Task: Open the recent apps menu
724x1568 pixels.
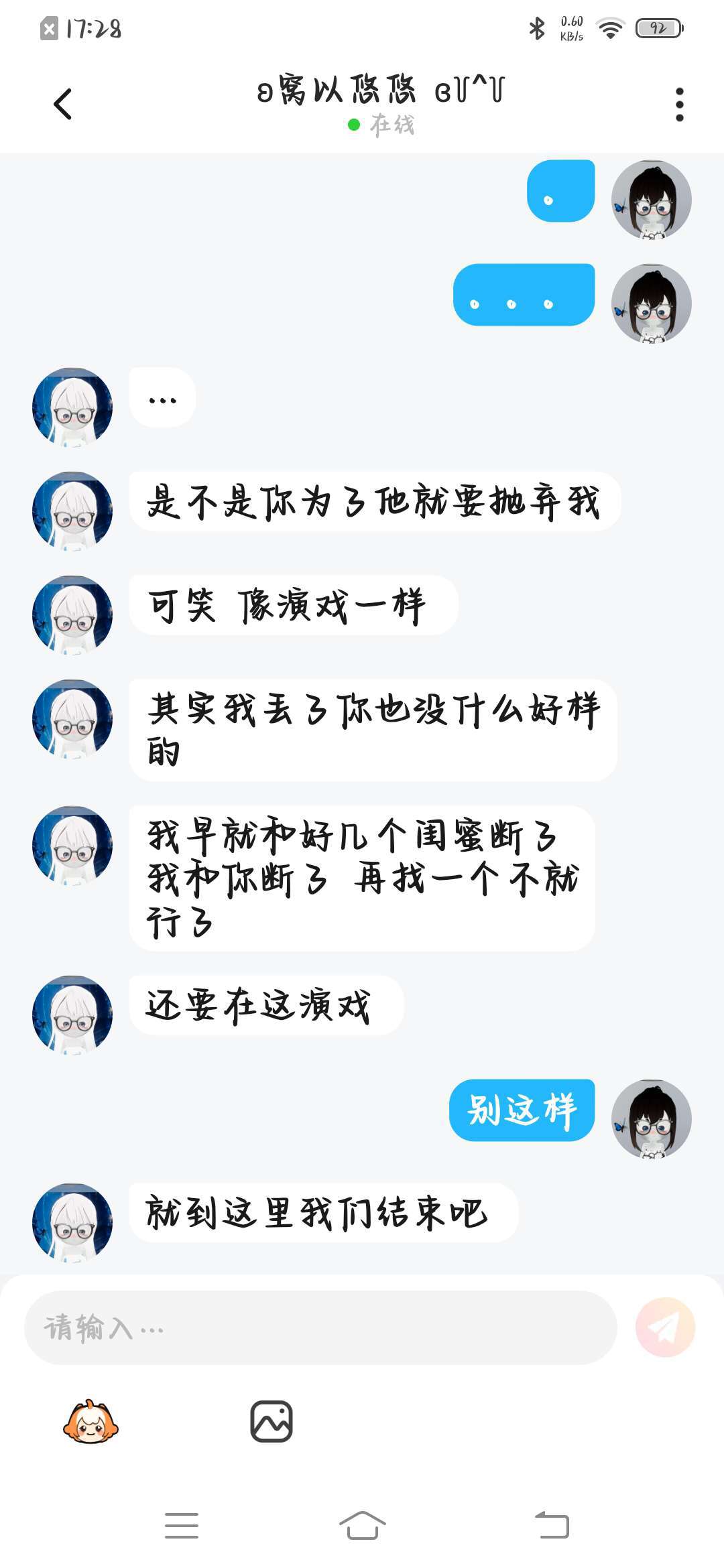Action: tap(181, 1525)
